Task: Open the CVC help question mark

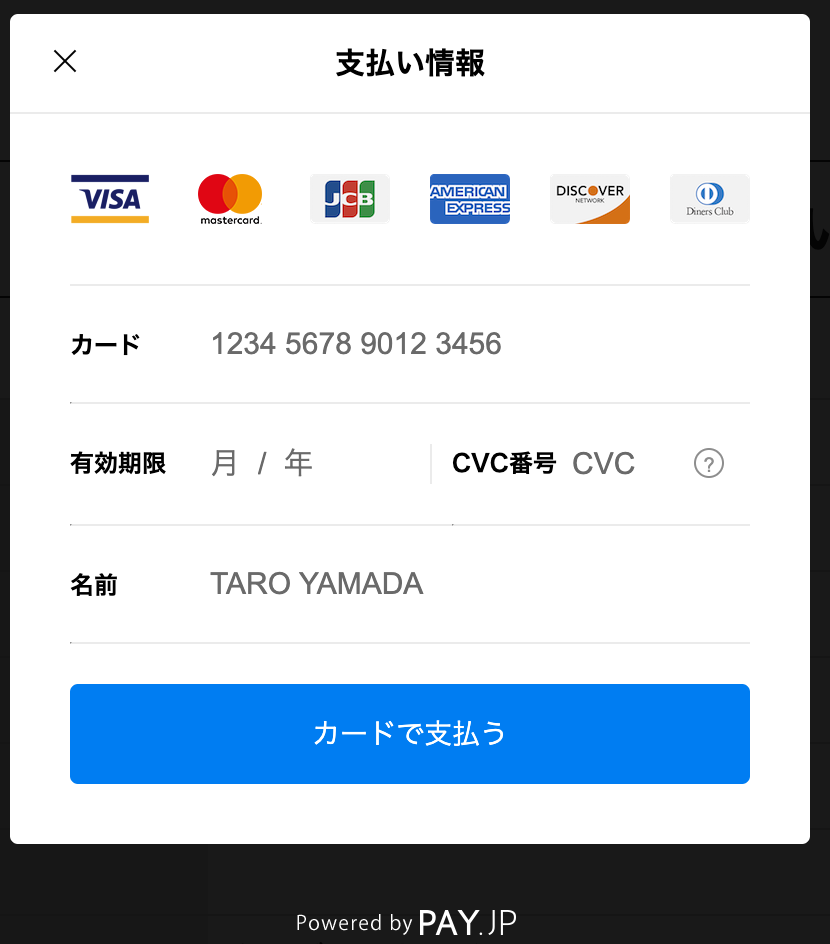Action: pyautogui.click(x=708, y=464)
